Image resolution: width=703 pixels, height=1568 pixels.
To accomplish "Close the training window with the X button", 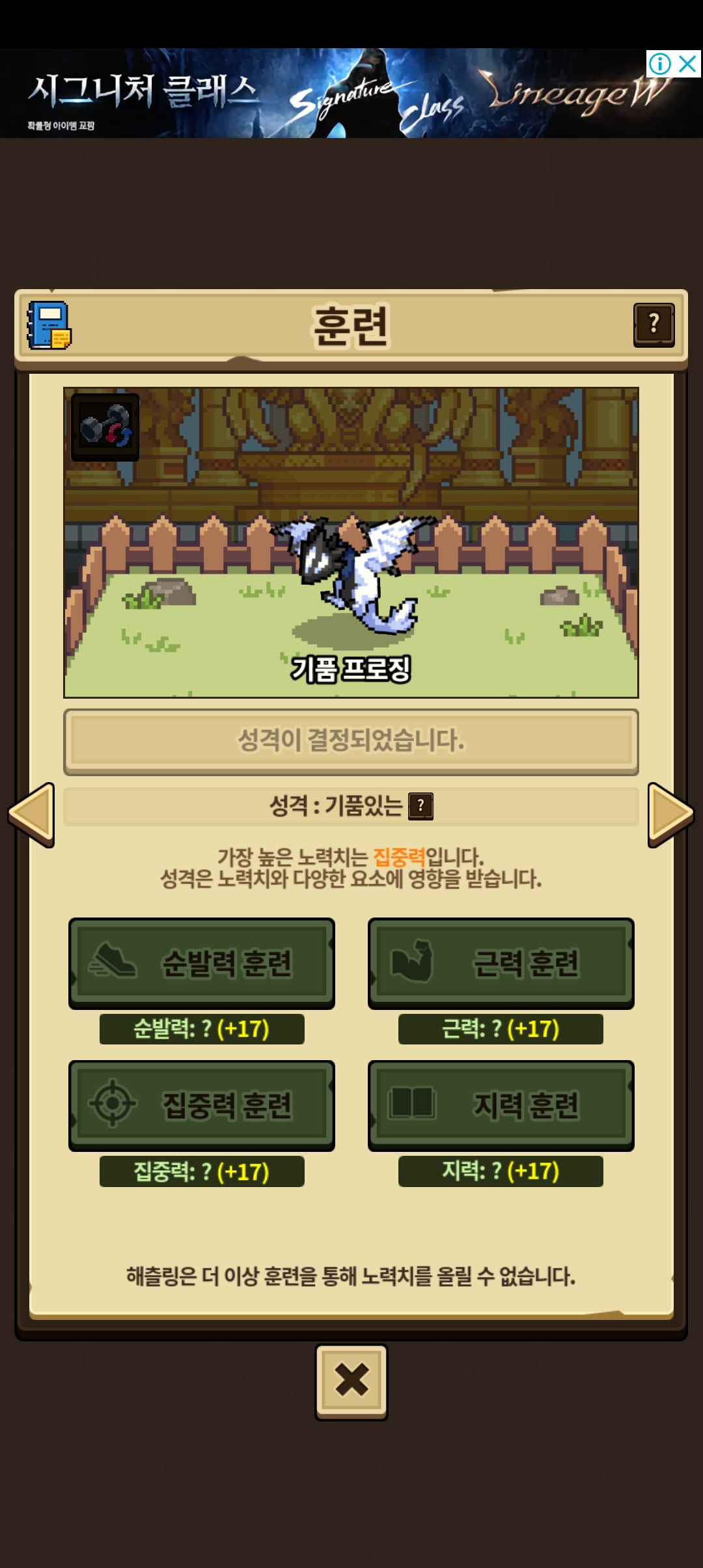I will tap(351, 1380).
